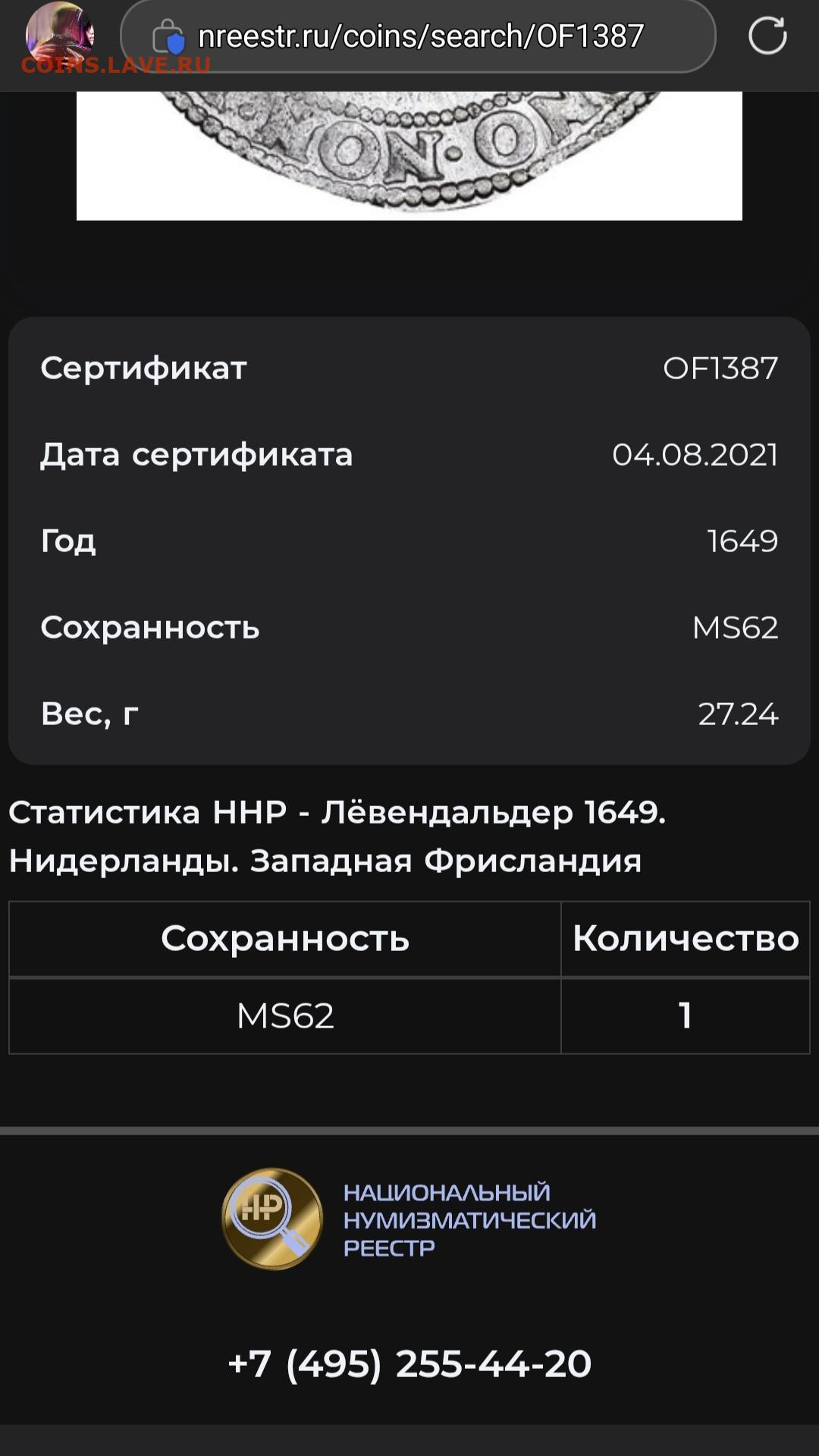The image size is (819, 1456).
Task: Open the coin image at top
Action: pos(409,156)
